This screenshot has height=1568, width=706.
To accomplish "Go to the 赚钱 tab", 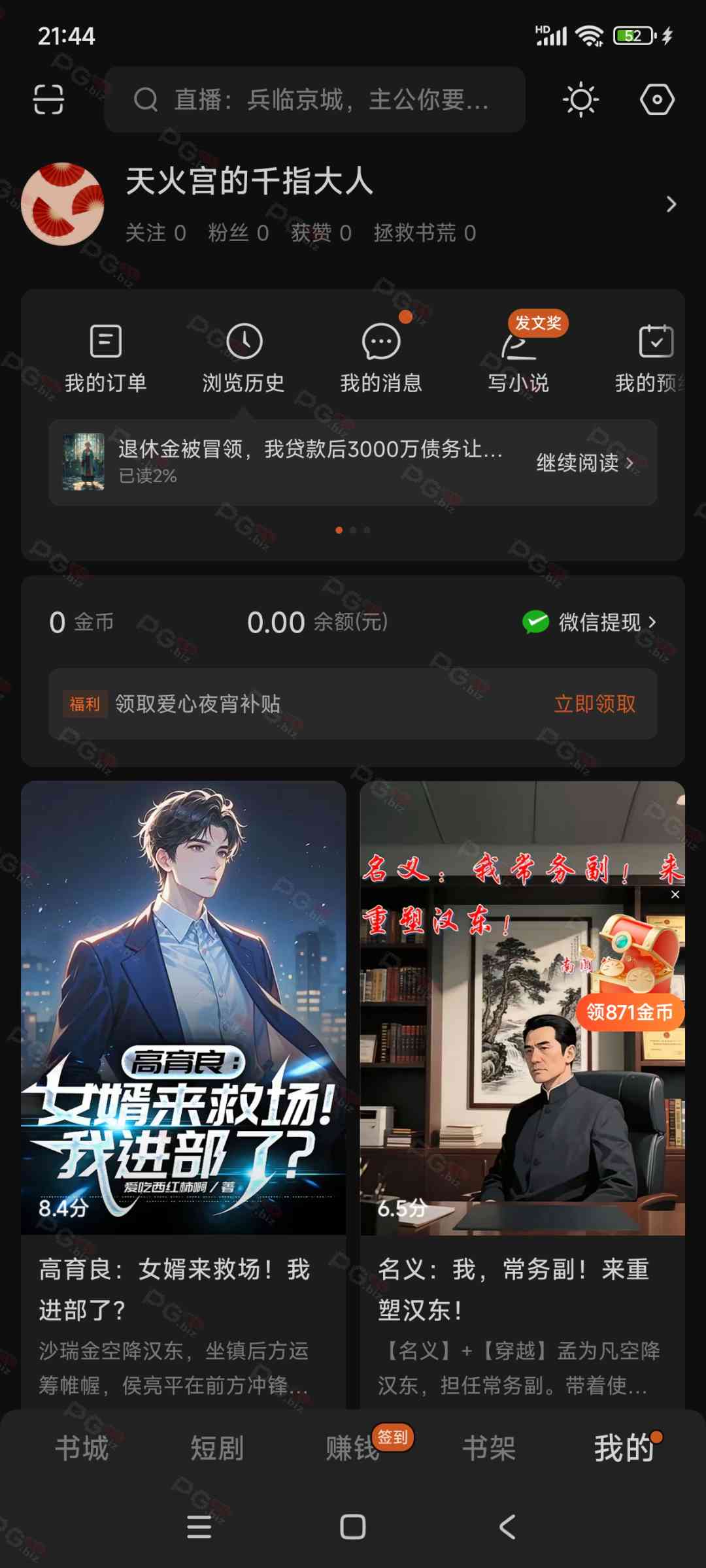I will coord(353,1448).
